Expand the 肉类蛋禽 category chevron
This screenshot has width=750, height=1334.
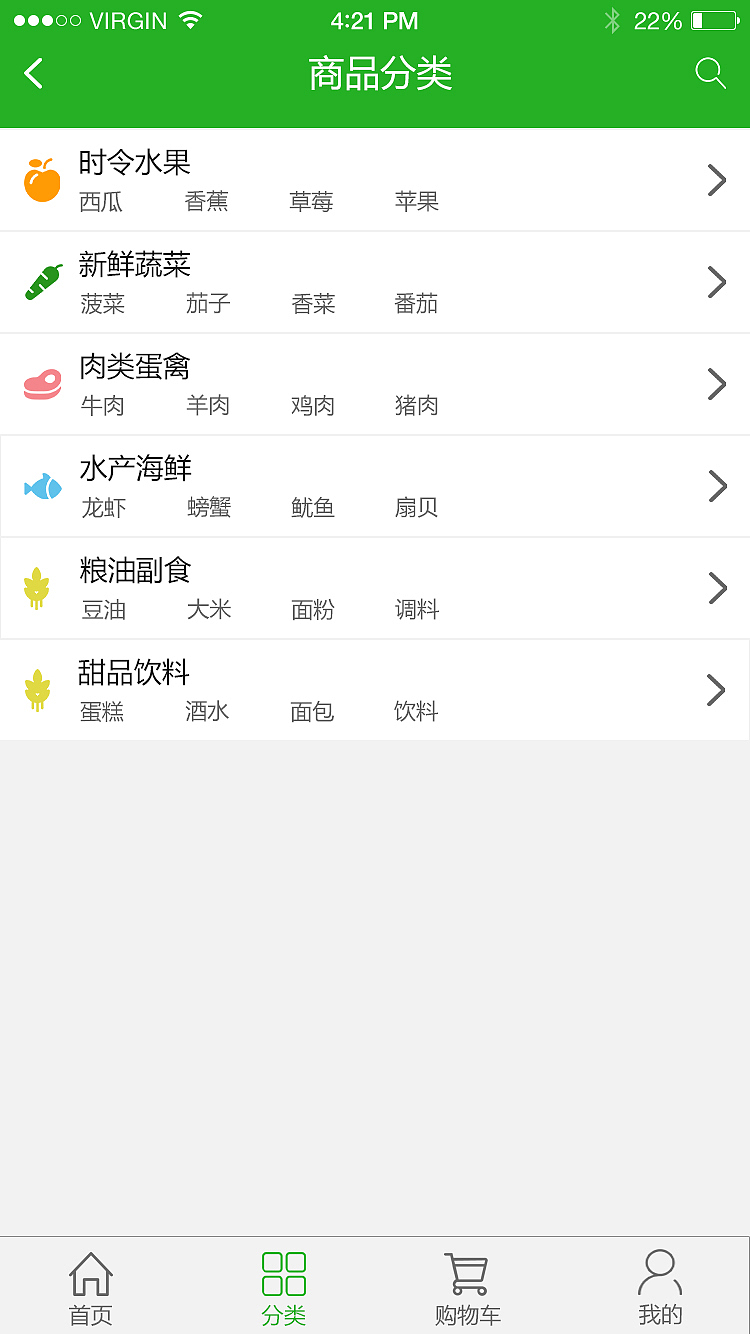716,384
